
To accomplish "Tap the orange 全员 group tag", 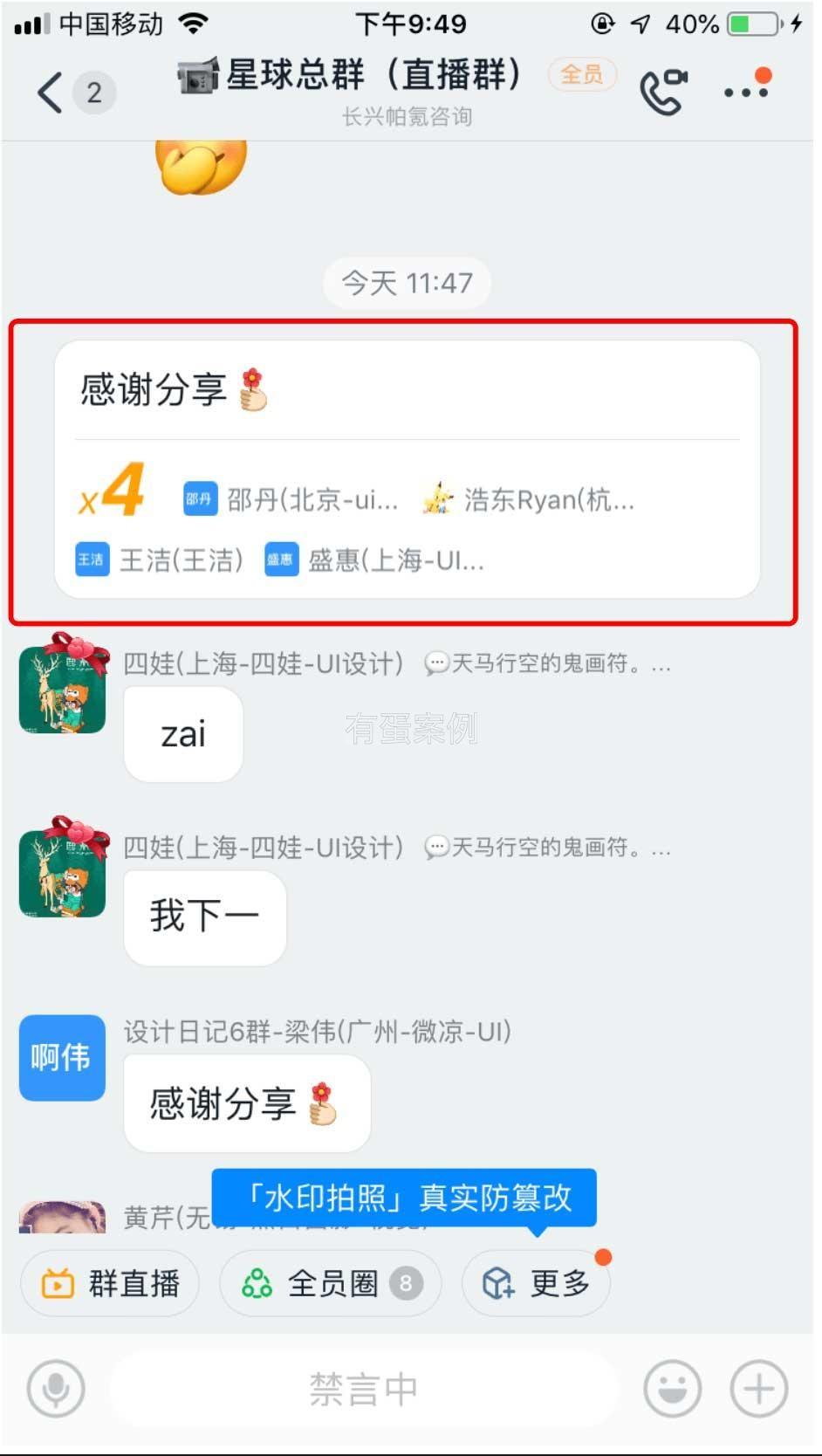I will point(582,74).
